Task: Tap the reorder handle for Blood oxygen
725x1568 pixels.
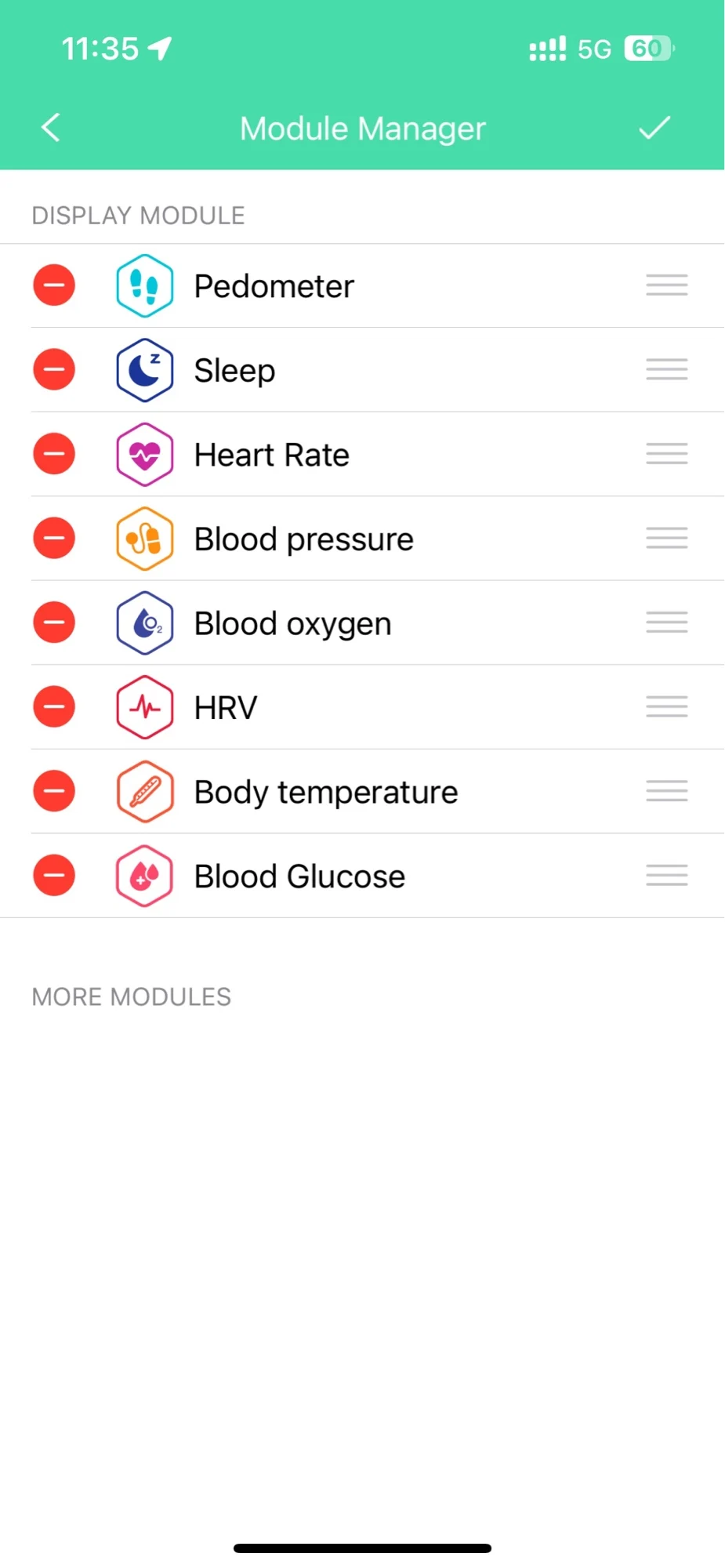Action: [666, 622]
